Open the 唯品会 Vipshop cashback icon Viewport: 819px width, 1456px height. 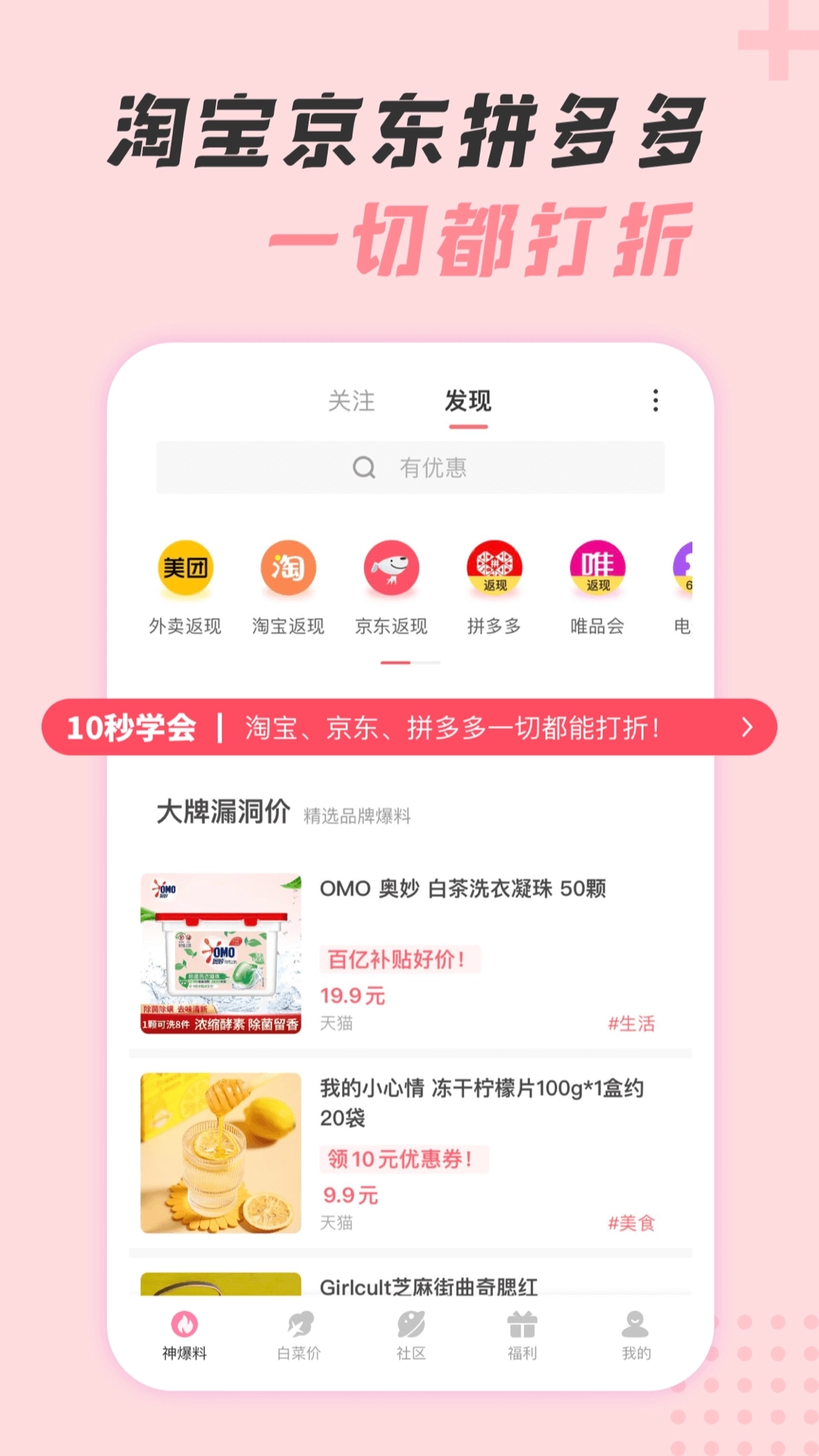(x=597, y=569)
